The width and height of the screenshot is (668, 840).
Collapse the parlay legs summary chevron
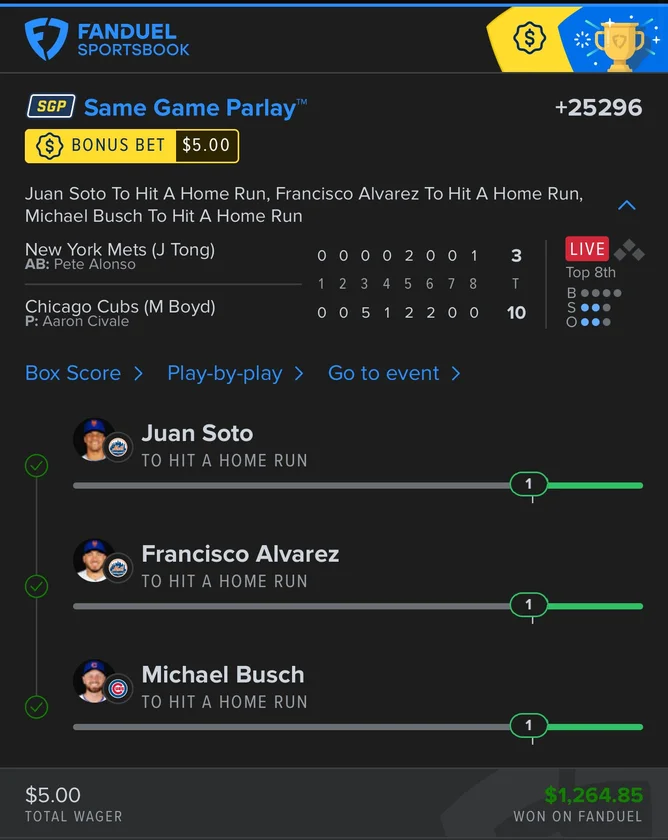coord(627,206)
